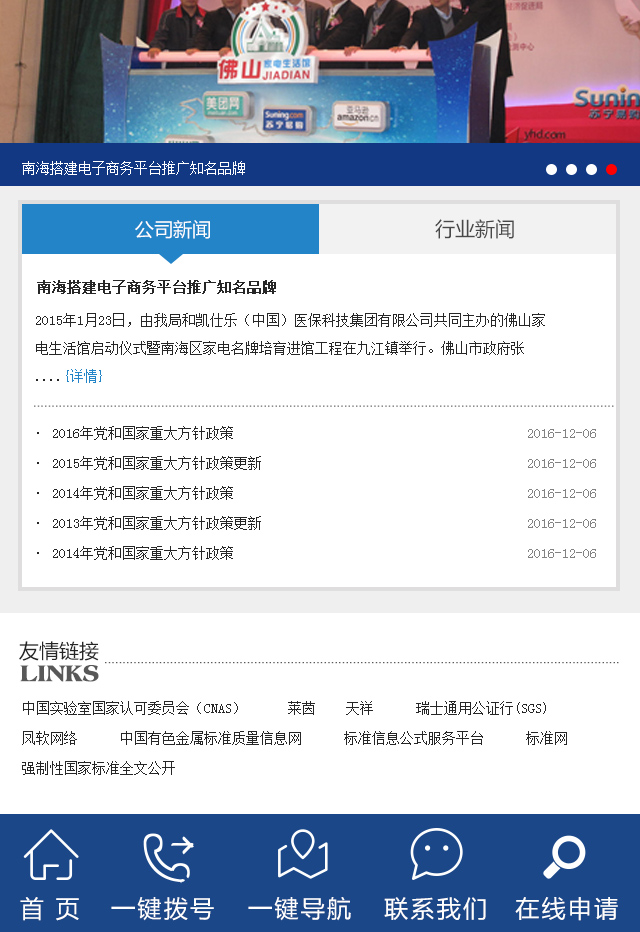Open the 天祥 friendly link
Viewport: 640px width, 932px height.
pos(359,708)
